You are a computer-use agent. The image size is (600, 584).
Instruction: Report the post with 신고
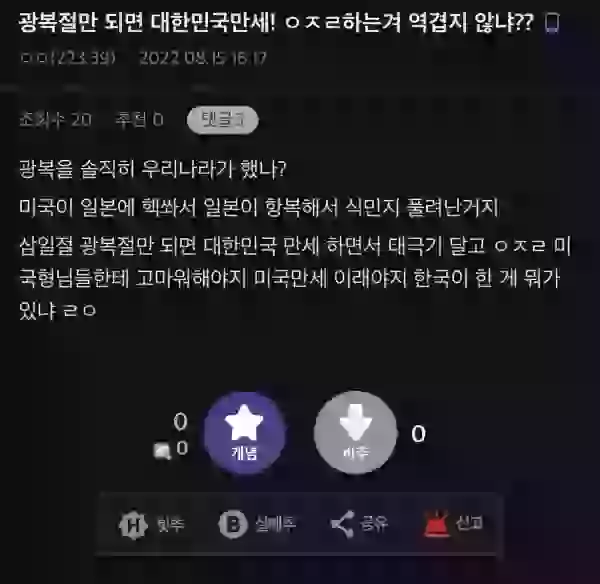click(x=454, y=523)
